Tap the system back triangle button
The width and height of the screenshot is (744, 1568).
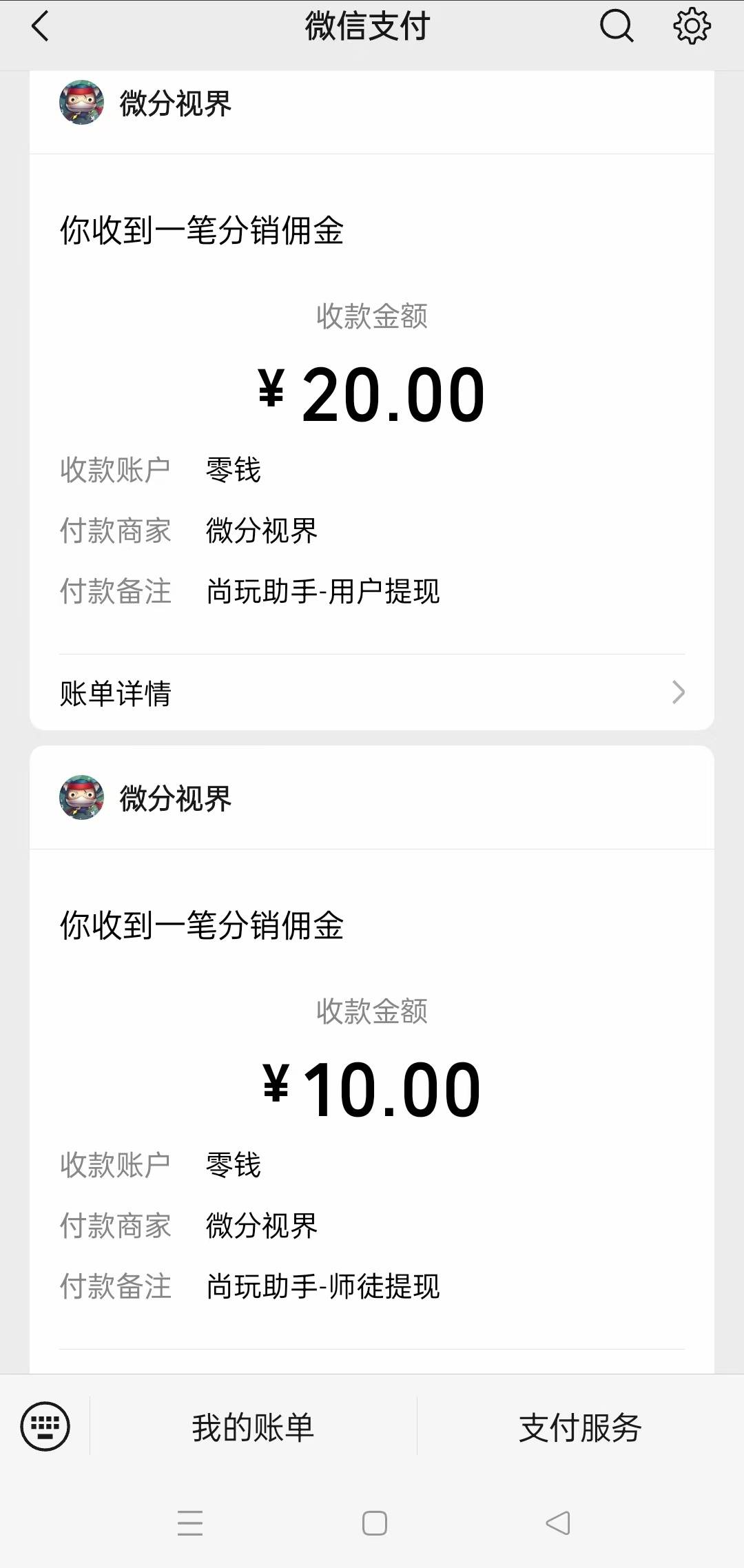pos(558,1523)
